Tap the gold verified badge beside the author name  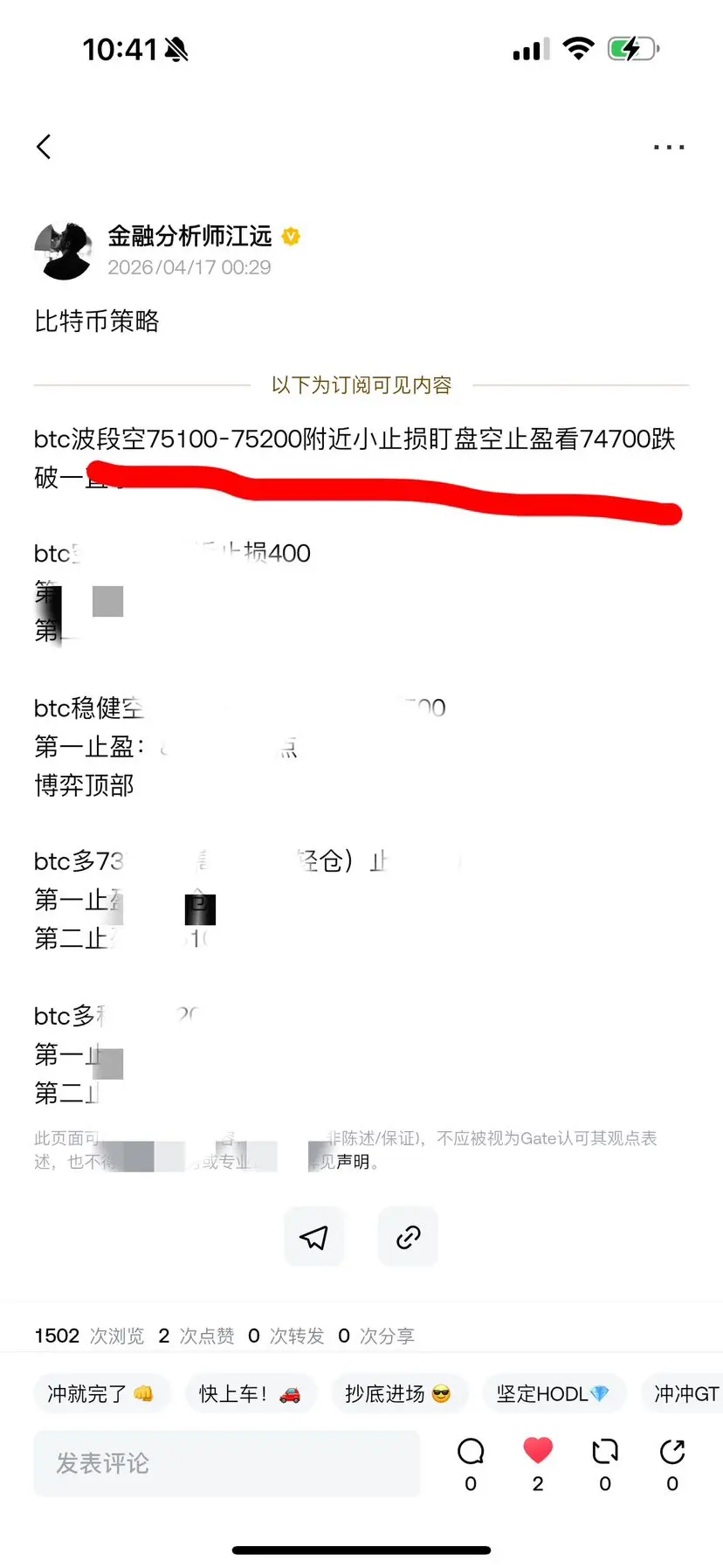291,236
